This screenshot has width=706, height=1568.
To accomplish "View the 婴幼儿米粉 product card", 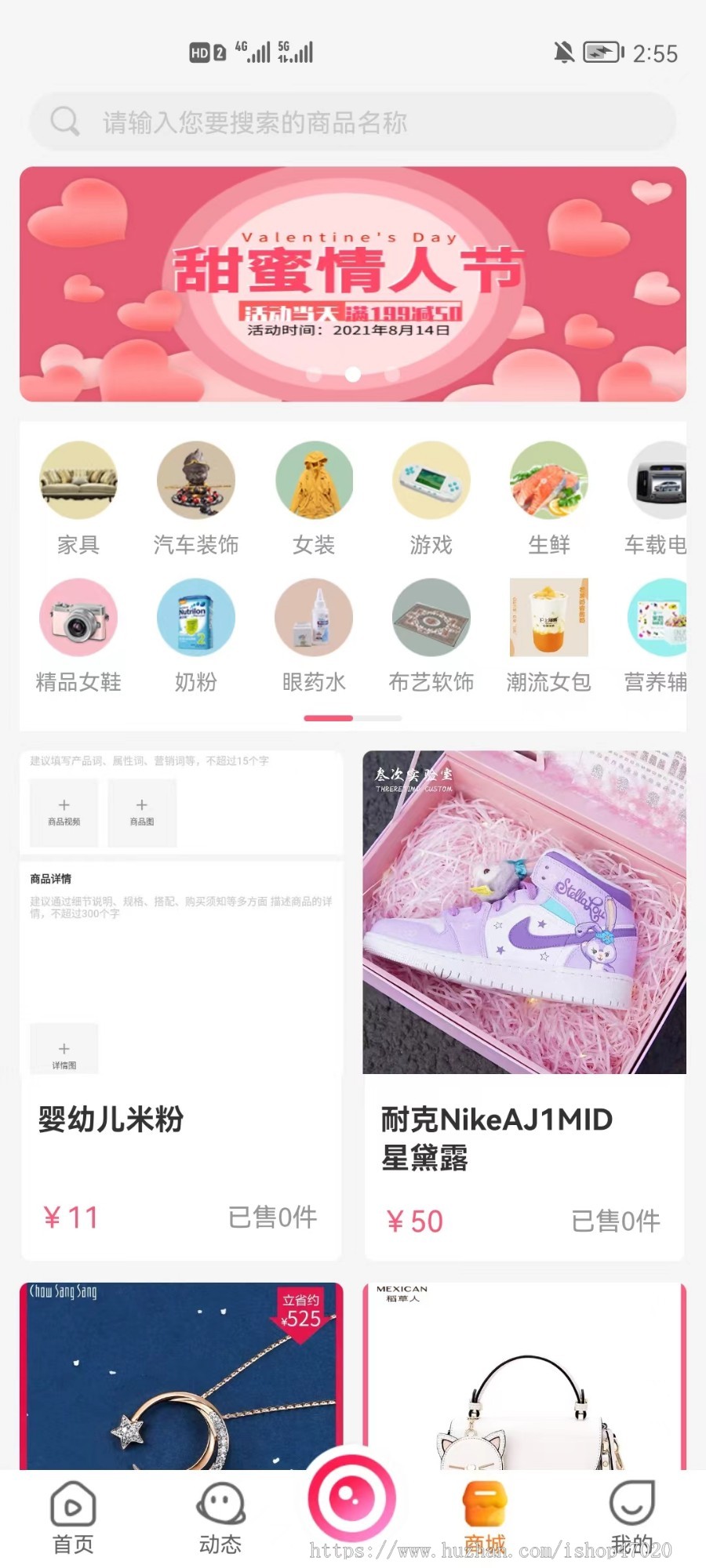I will pyautogui.click(x=181, y=1006).
